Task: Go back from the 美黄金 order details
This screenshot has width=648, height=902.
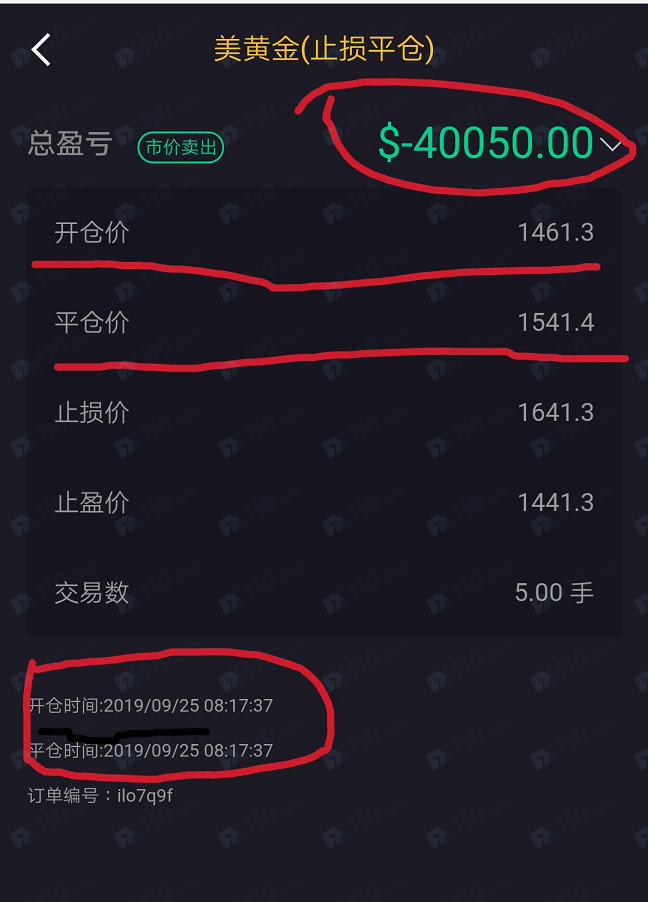Action: click(41, 50)
